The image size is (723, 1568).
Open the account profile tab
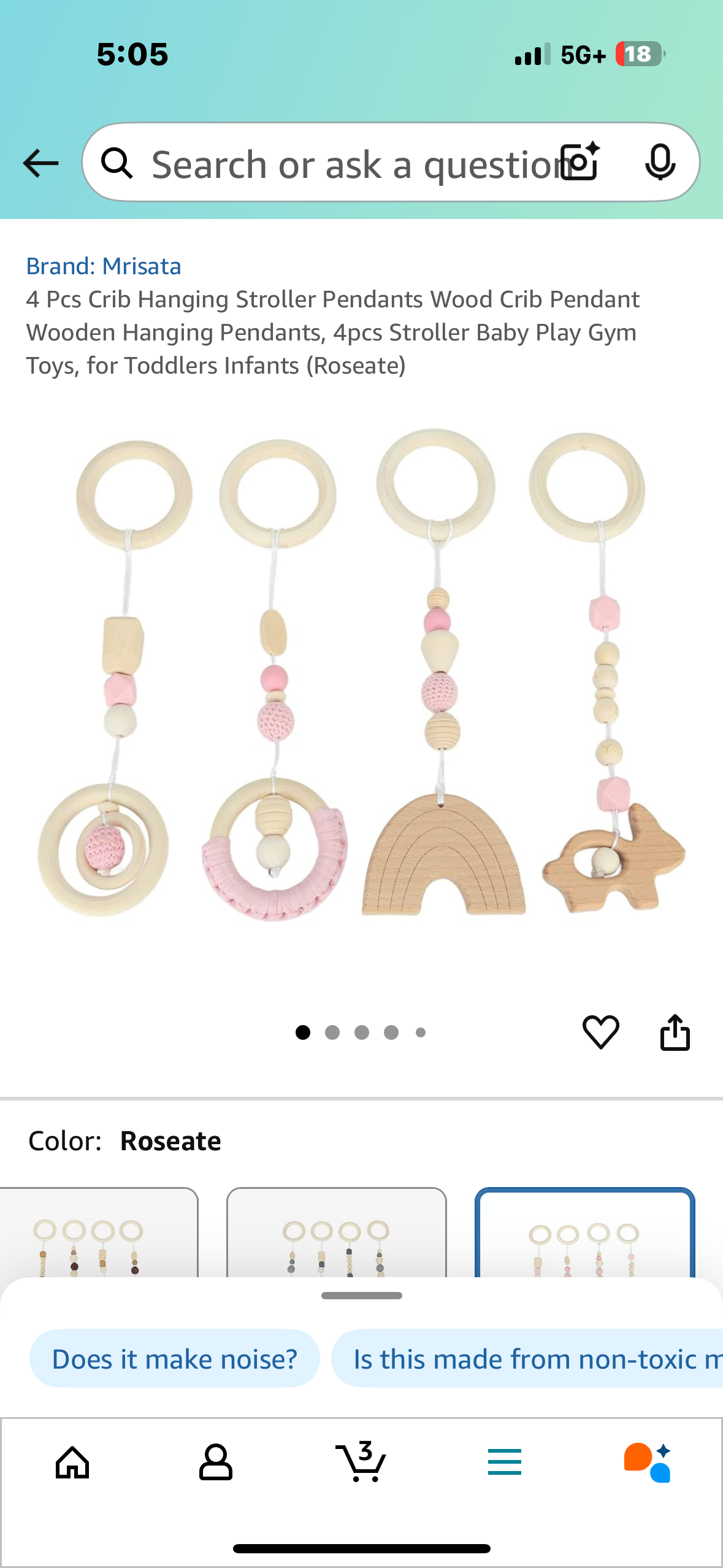[x=216, y=1462]
